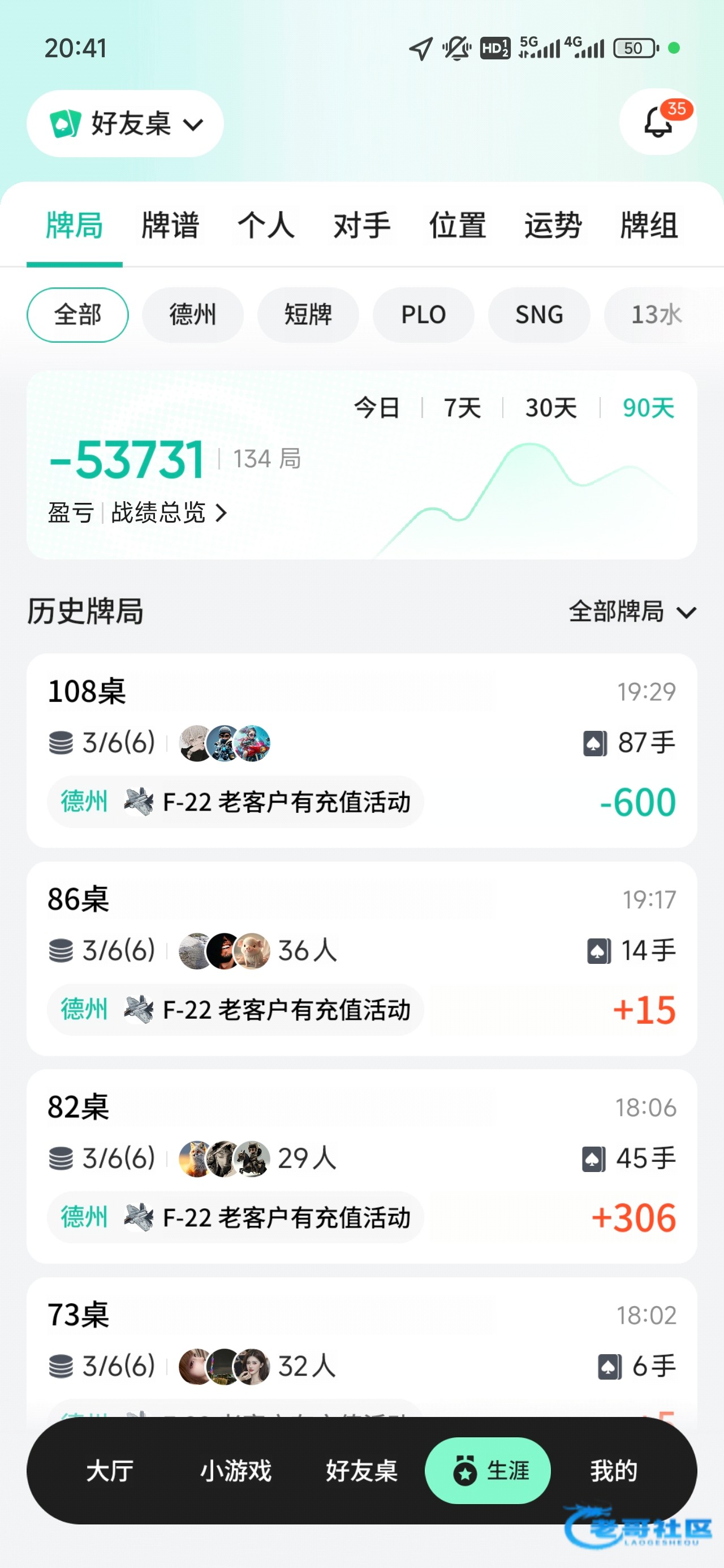
Task: Select the 德州 filter chip
Action: 192,315
